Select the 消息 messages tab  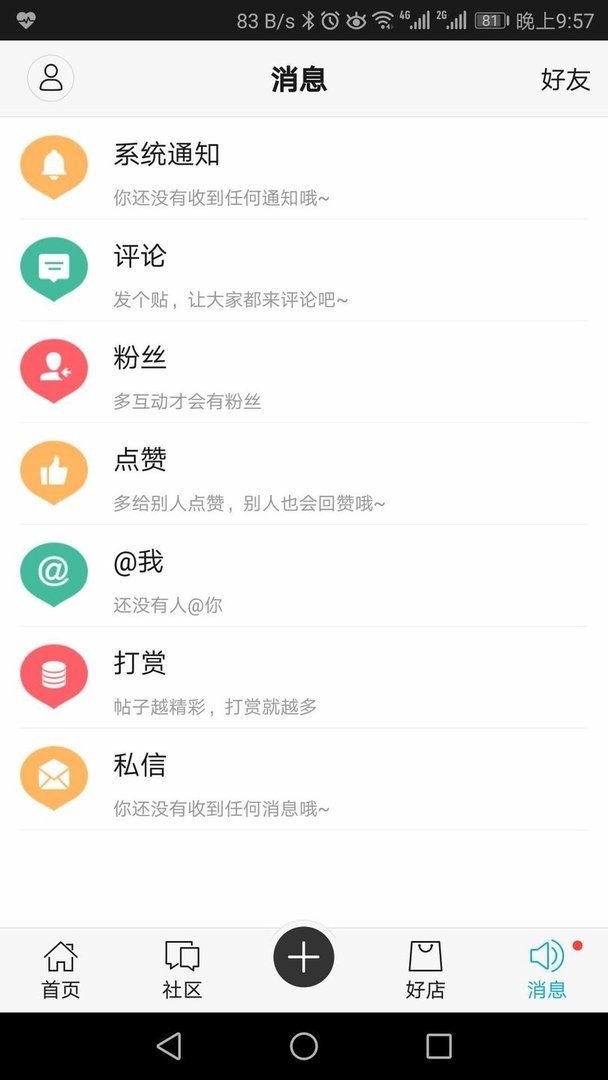coord(547,970)
